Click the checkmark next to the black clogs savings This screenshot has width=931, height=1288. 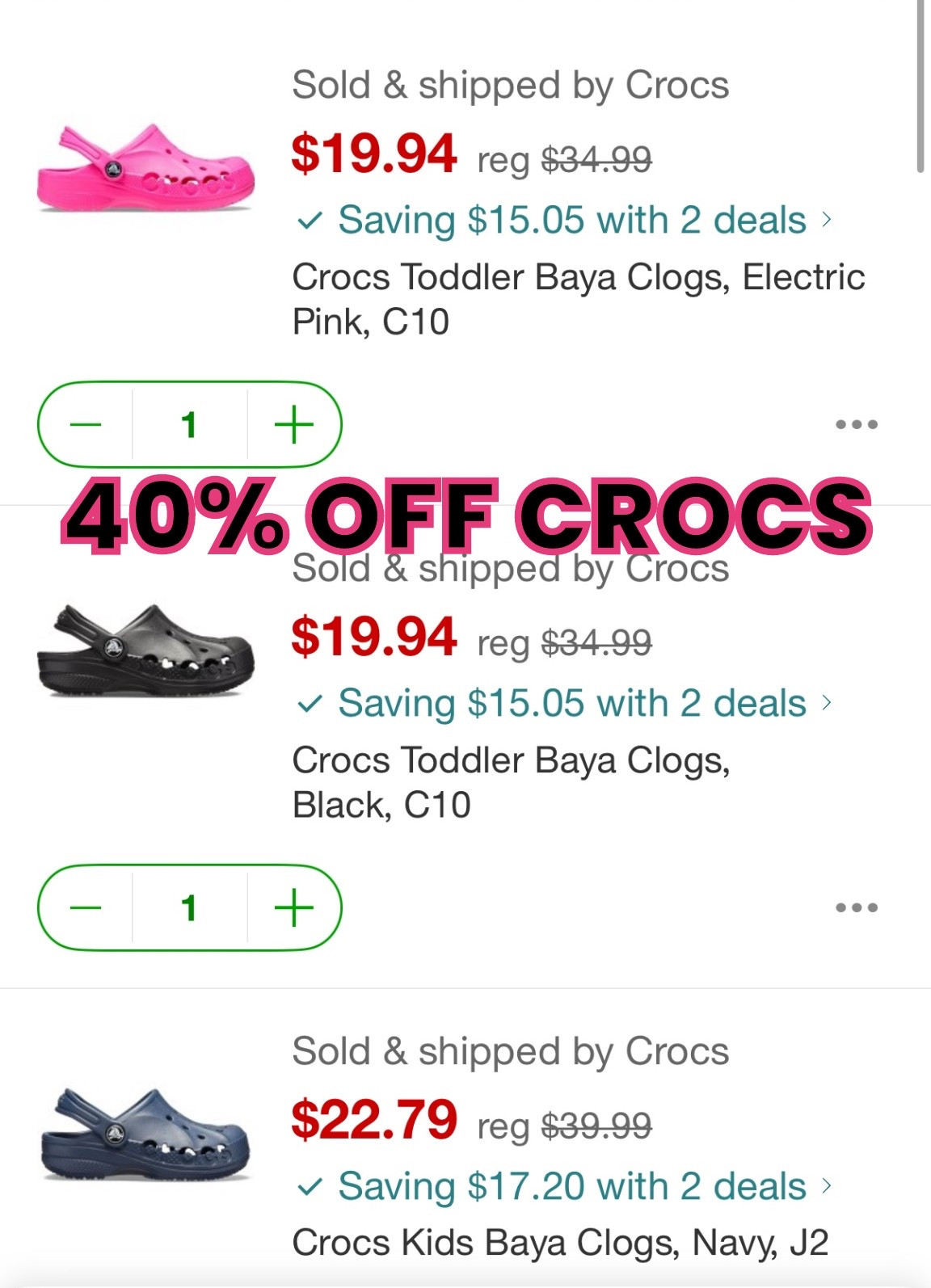coord(310,704)
